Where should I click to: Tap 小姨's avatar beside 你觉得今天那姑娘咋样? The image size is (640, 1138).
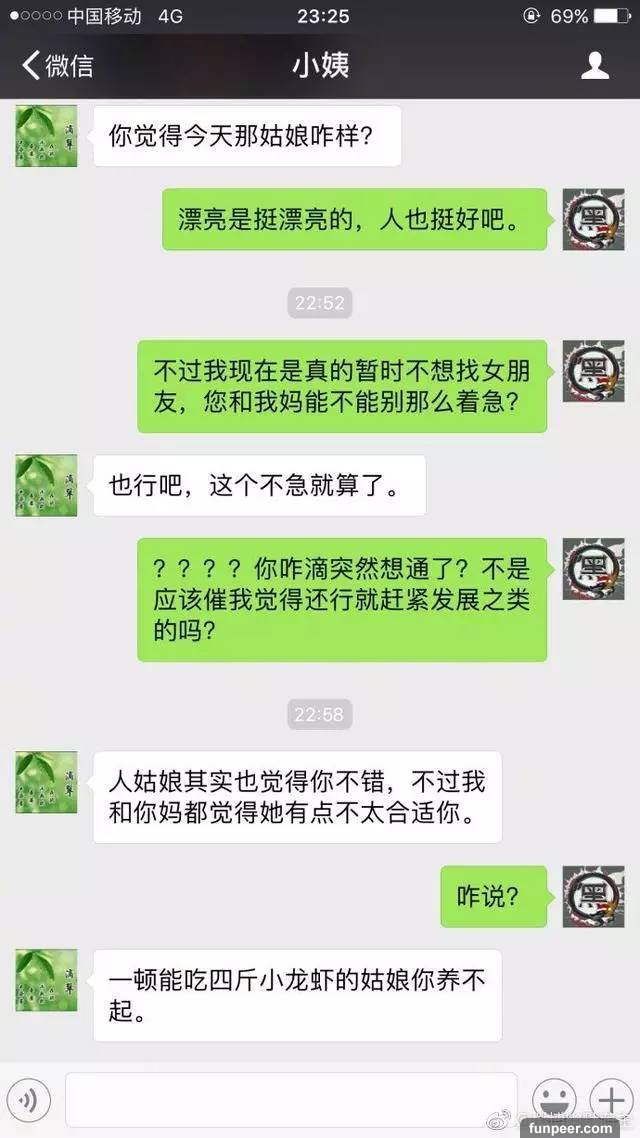click(46, 135)
